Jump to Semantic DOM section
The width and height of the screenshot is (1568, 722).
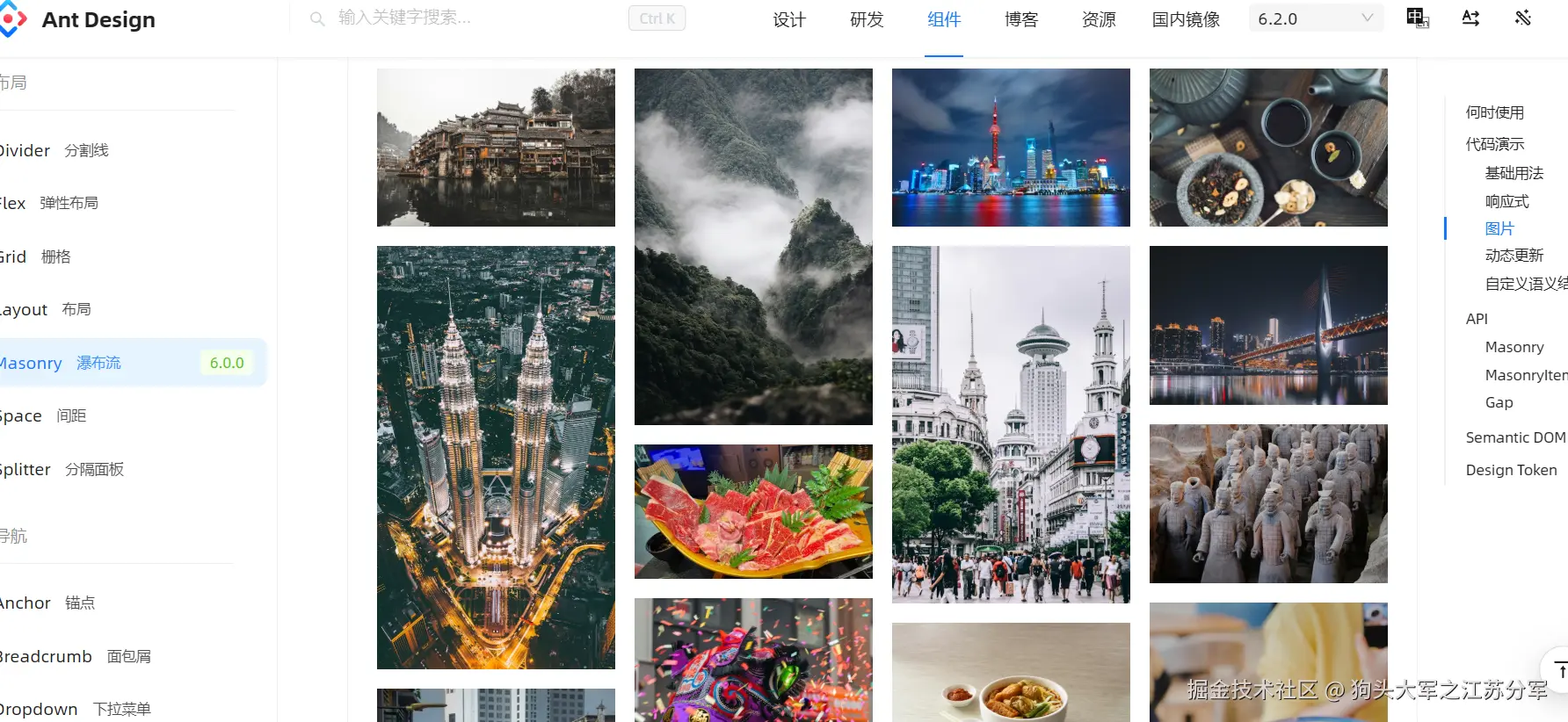point(1514,437)
